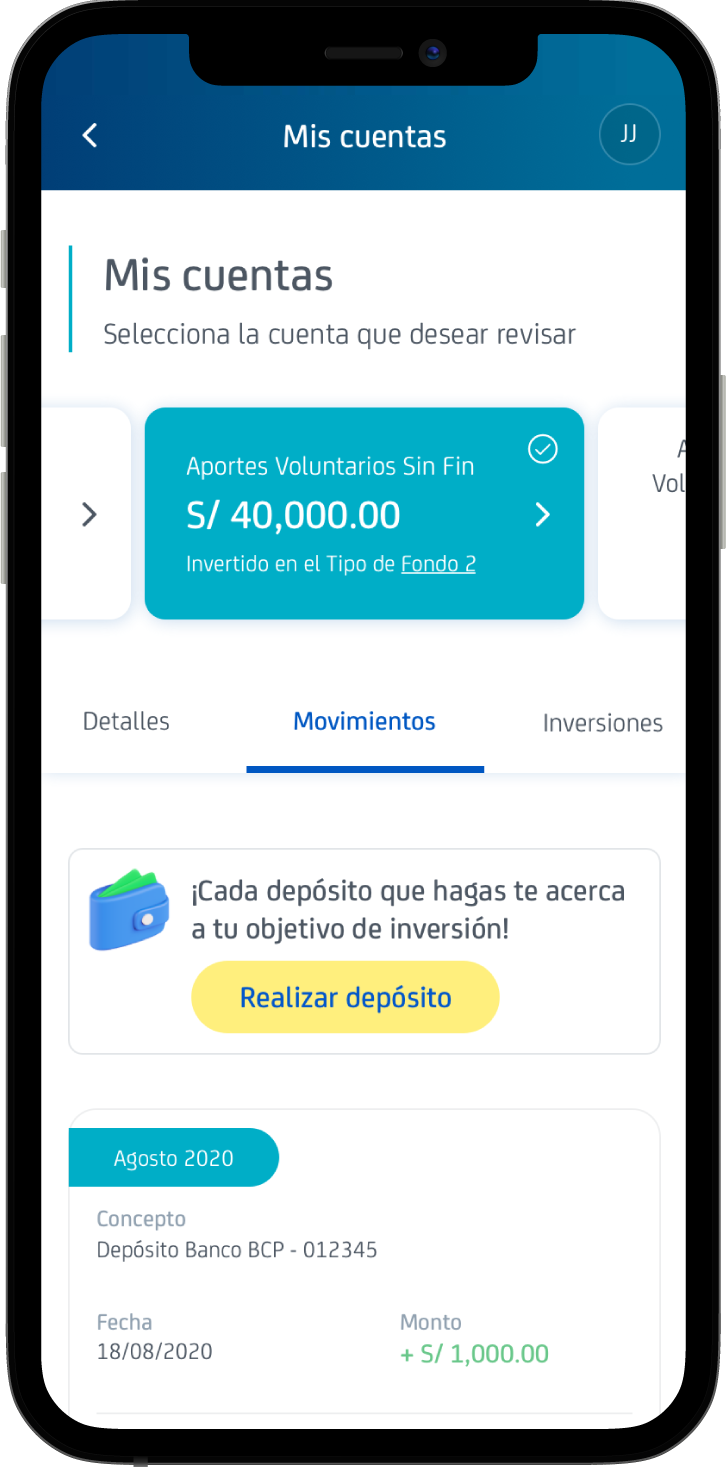Switch to the Inversiones tab
This screenshot has height=1467, width=726.
[602, 723]
